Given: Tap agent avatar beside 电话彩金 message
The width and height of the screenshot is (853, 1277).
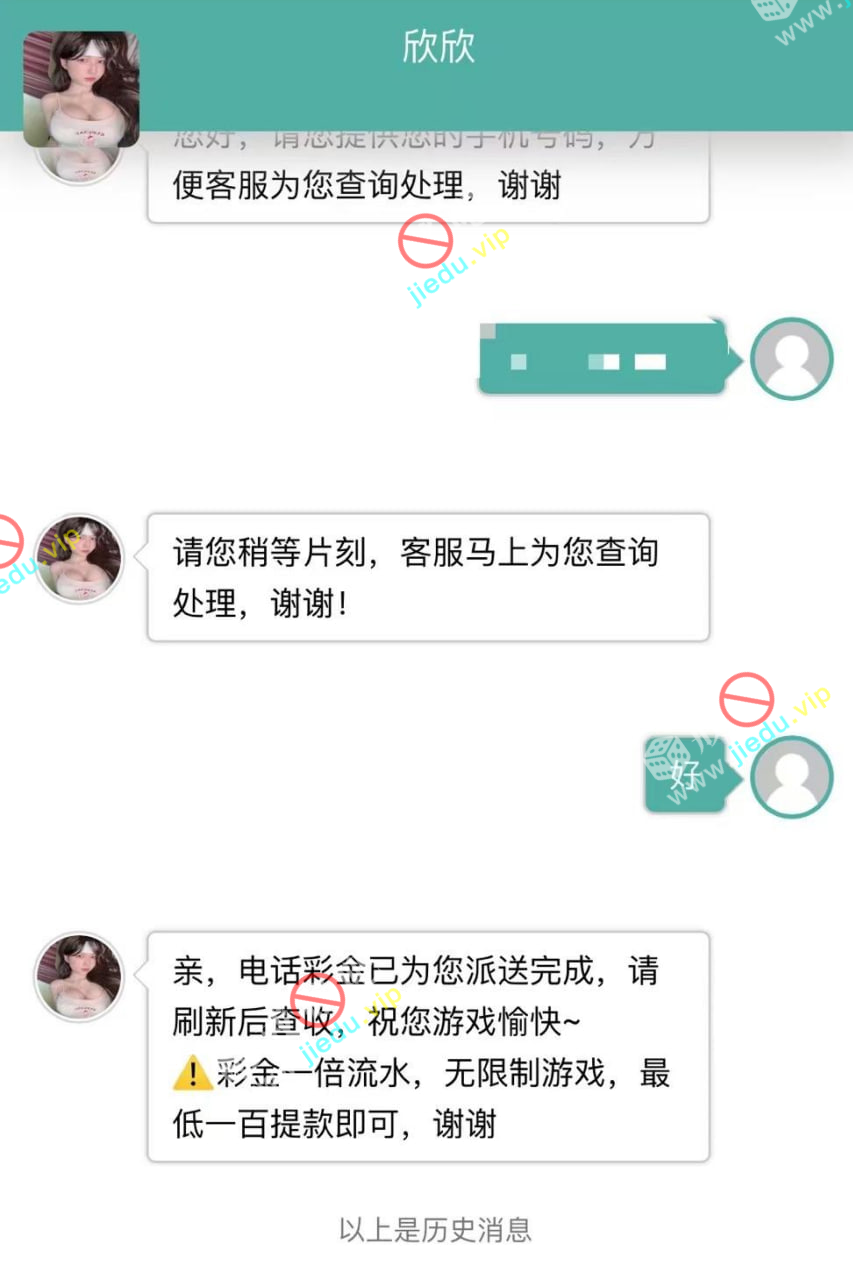Looking at the screenshot, I should tap(79, 977).
